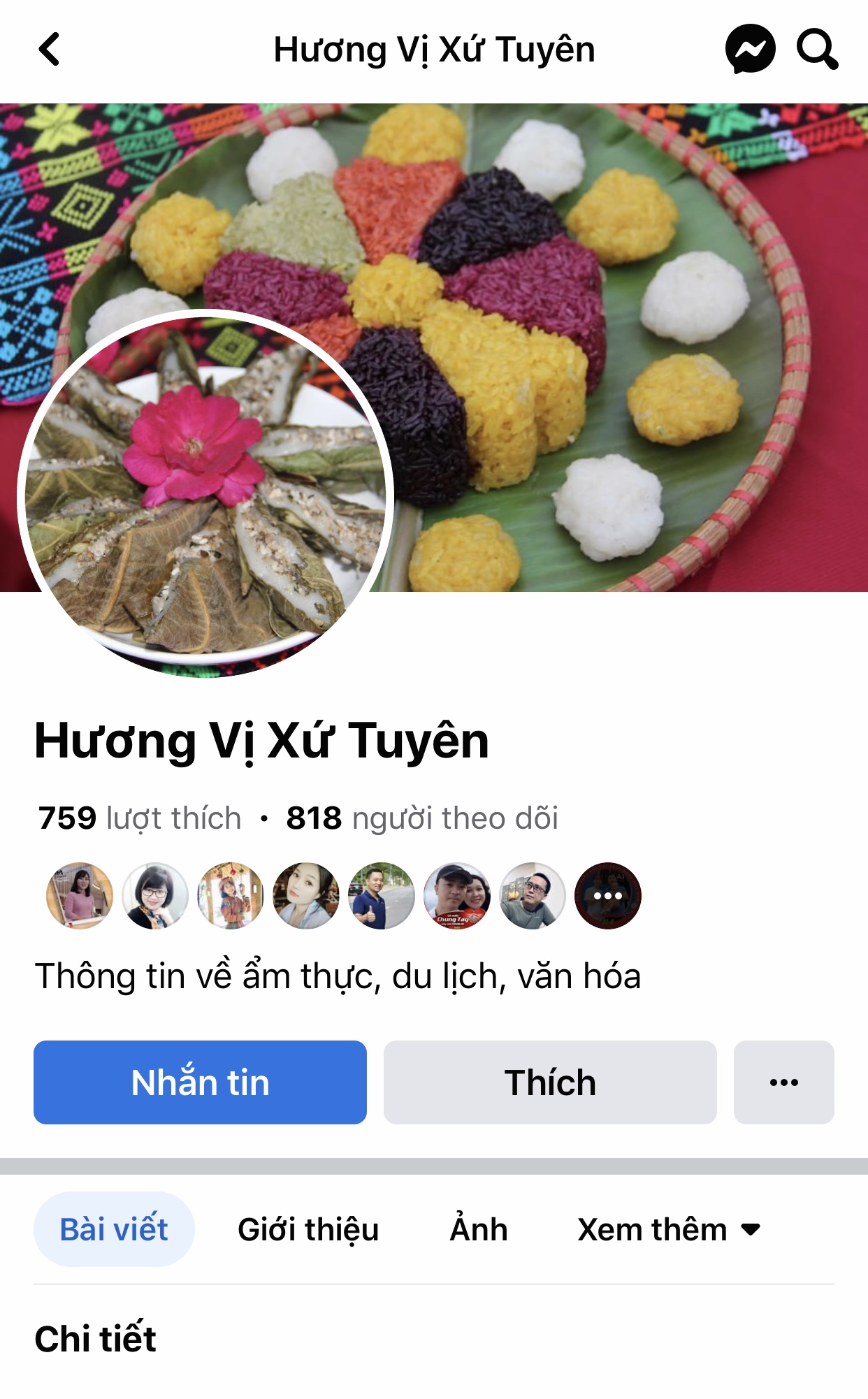Open Messenger from the top bar
Image resolution: width=868 pixels, height=1399 pixels.
(x=750, y=50)
